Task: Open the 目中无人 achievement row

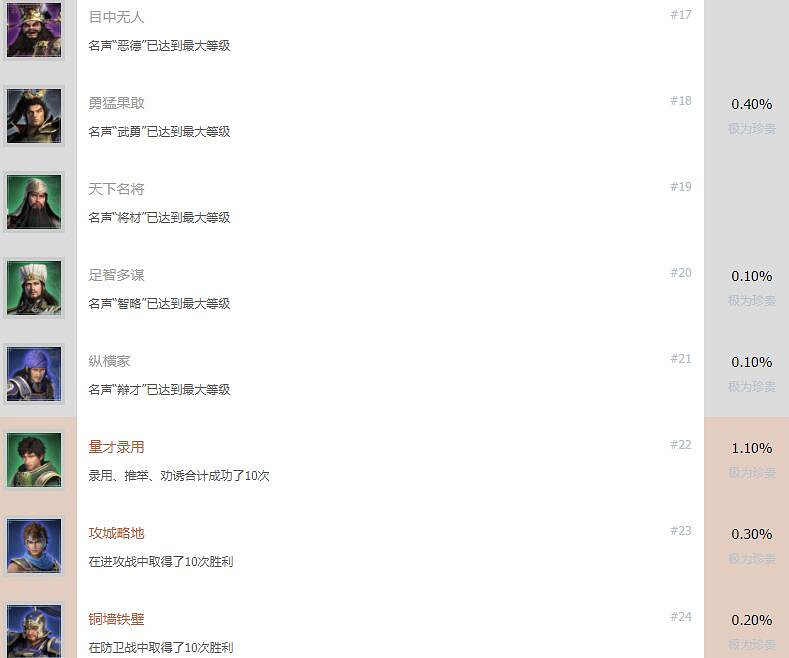Action: [116, 17]
